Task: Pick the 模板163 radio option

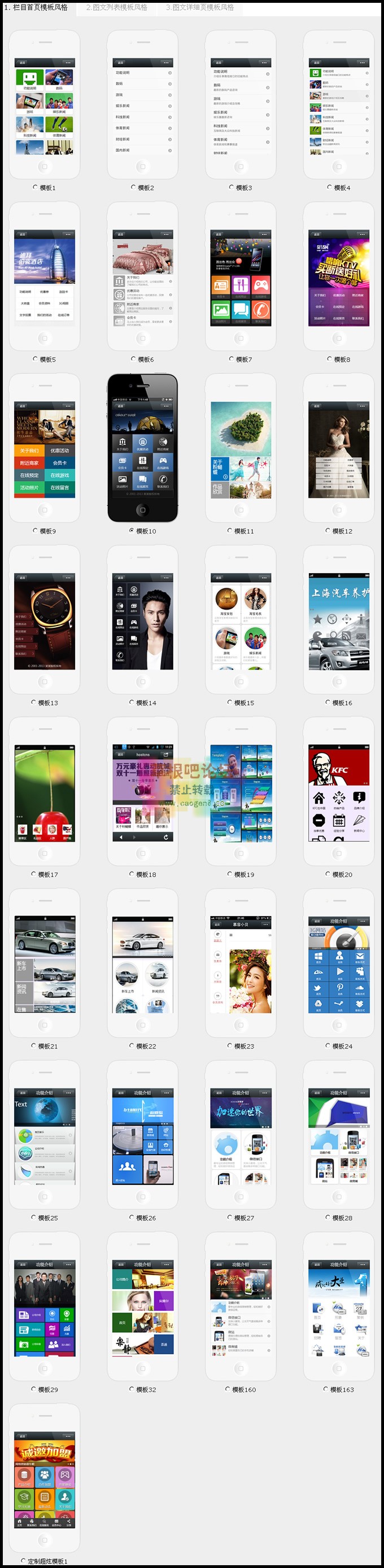Action: point(325,1389)
